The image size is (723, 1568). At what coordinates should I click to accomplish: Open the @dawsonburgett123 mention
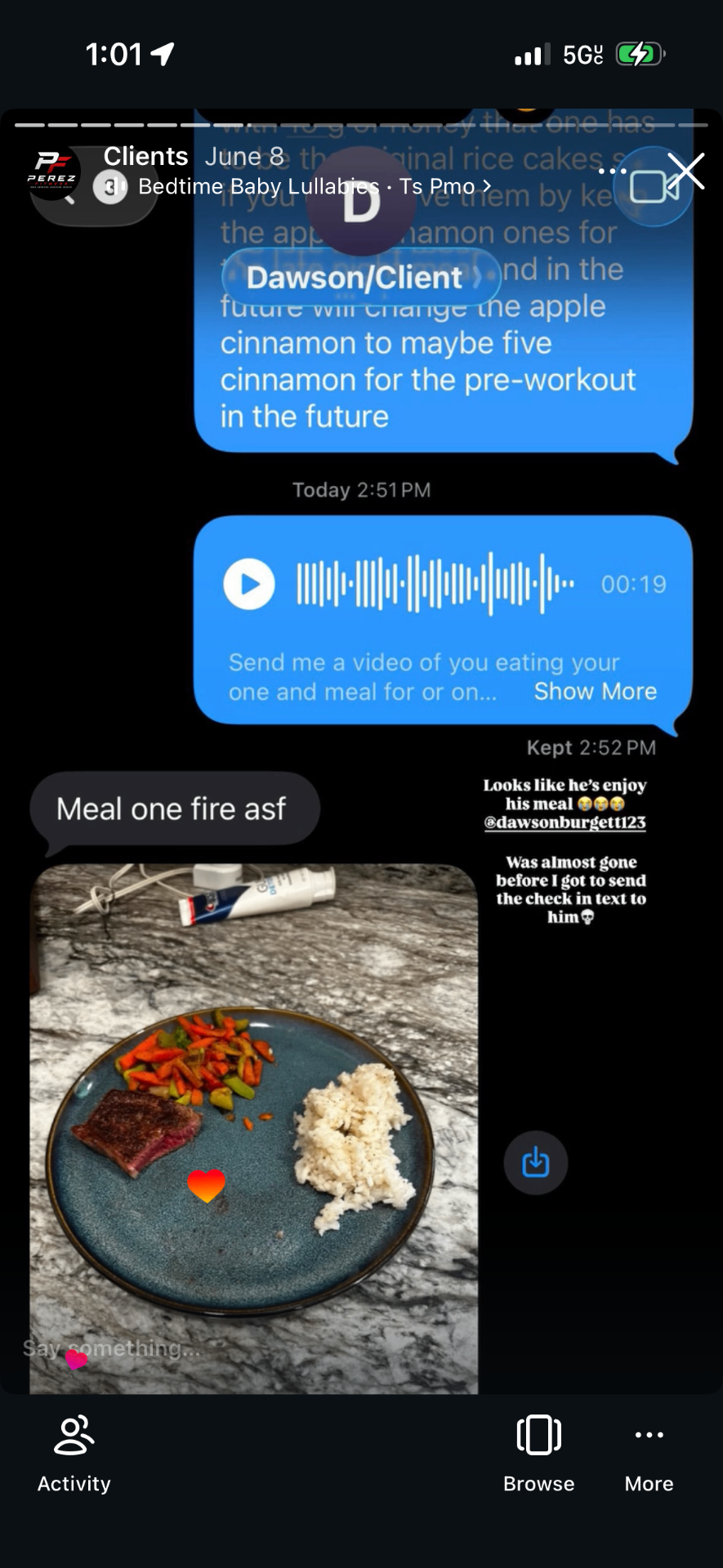point(565,822)
